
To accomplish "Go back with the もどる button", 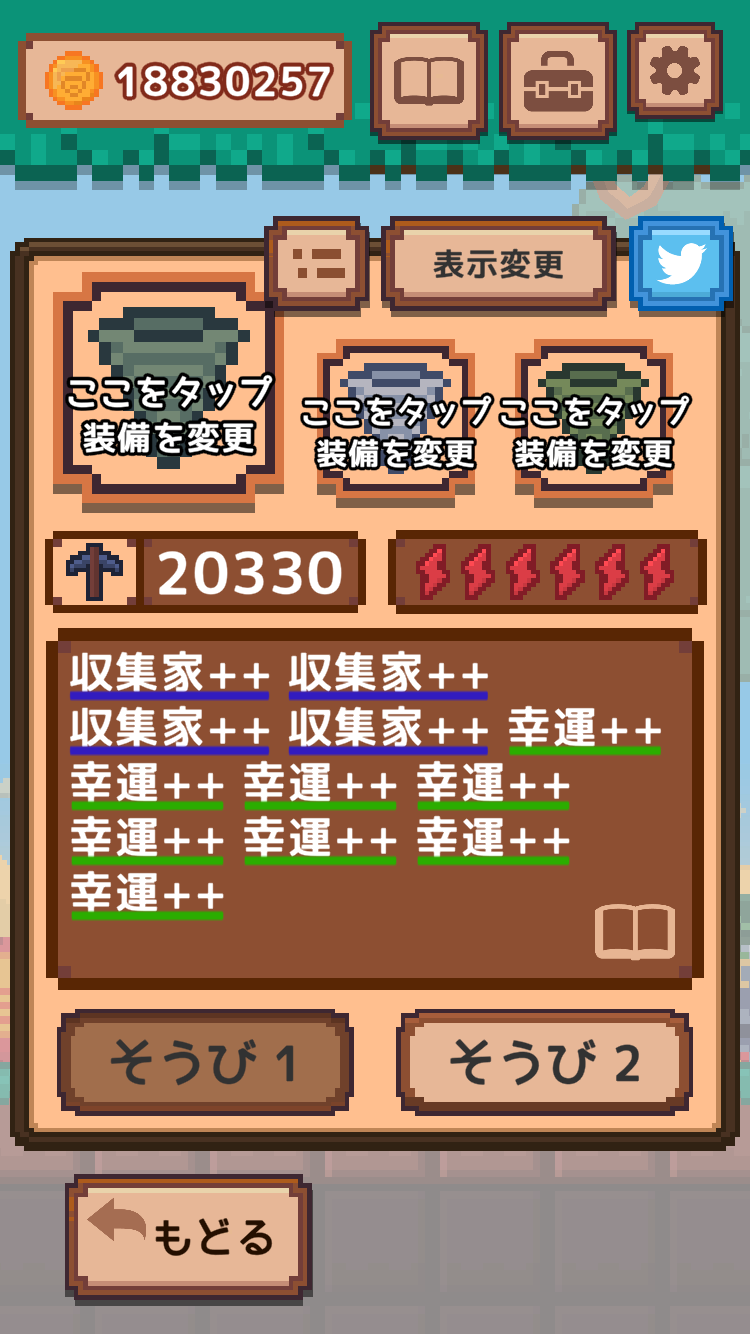I will click(x=189, y=1236).
